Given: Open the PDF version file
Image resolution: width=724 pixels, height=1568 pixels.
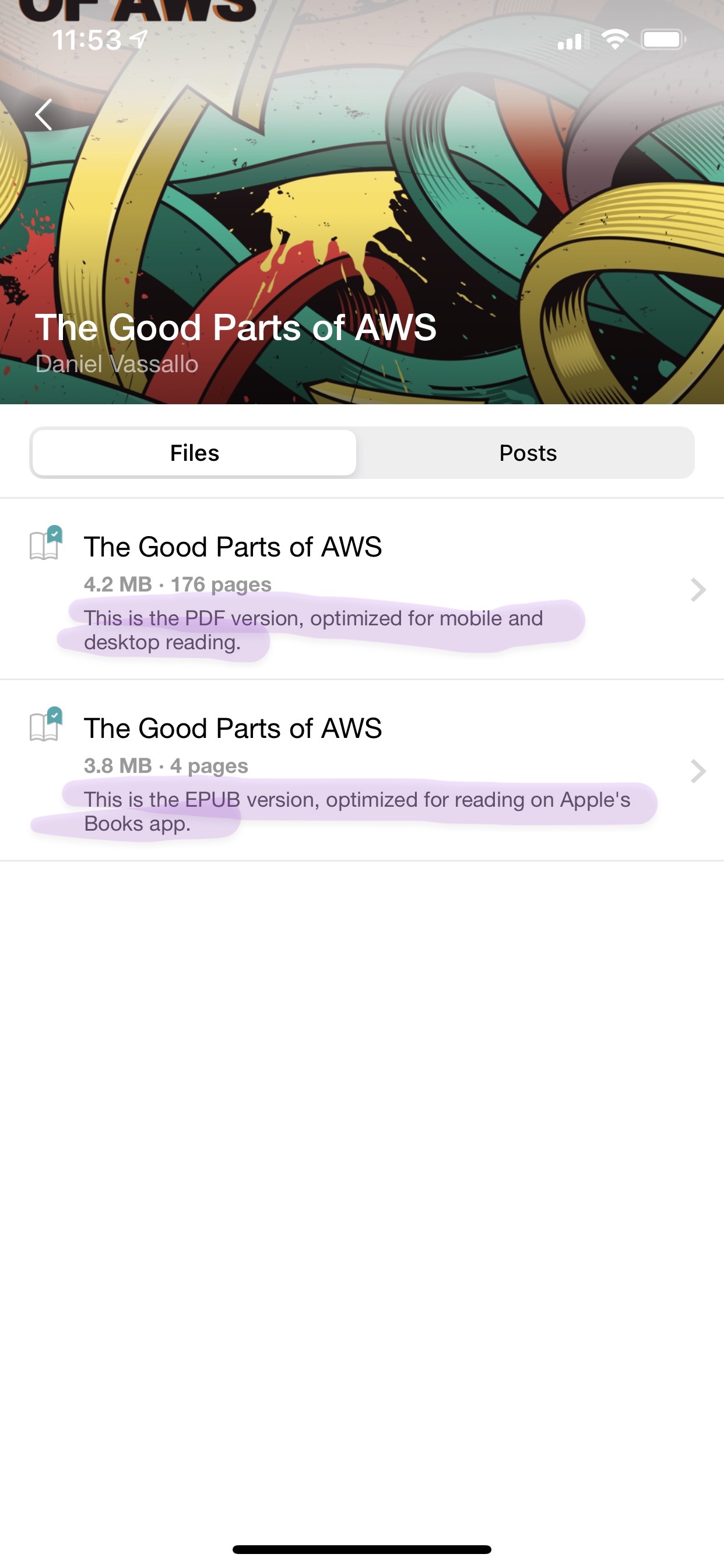Looking at the screenshot, I should click(362, 589).
